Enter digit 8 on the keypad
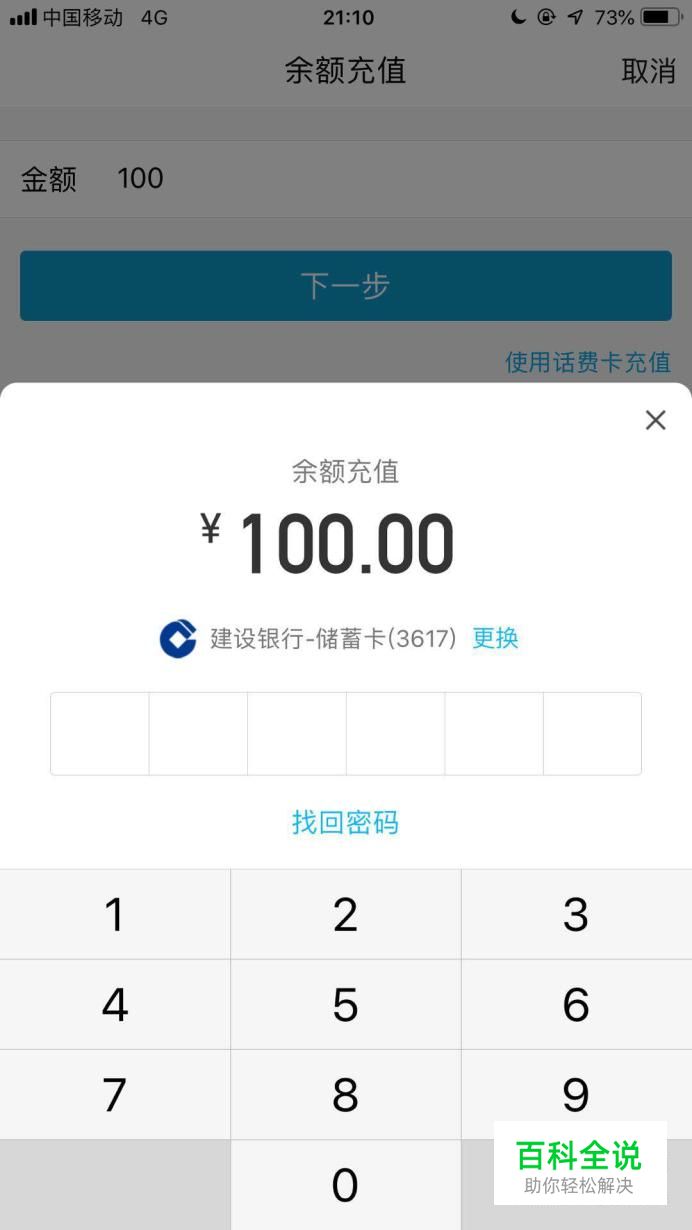692x1230 pixels. 346,1095
